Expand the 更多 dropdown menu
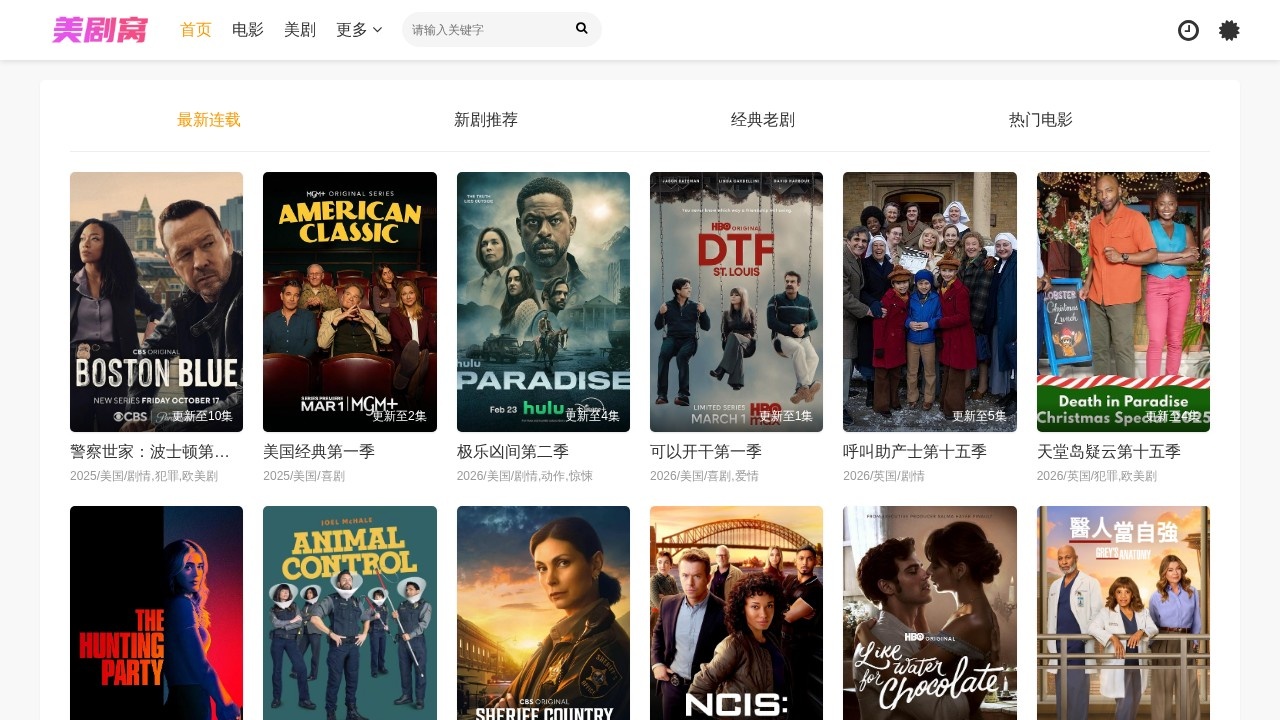The height and width of the screenshot is (720, 1280). point(359,30)
